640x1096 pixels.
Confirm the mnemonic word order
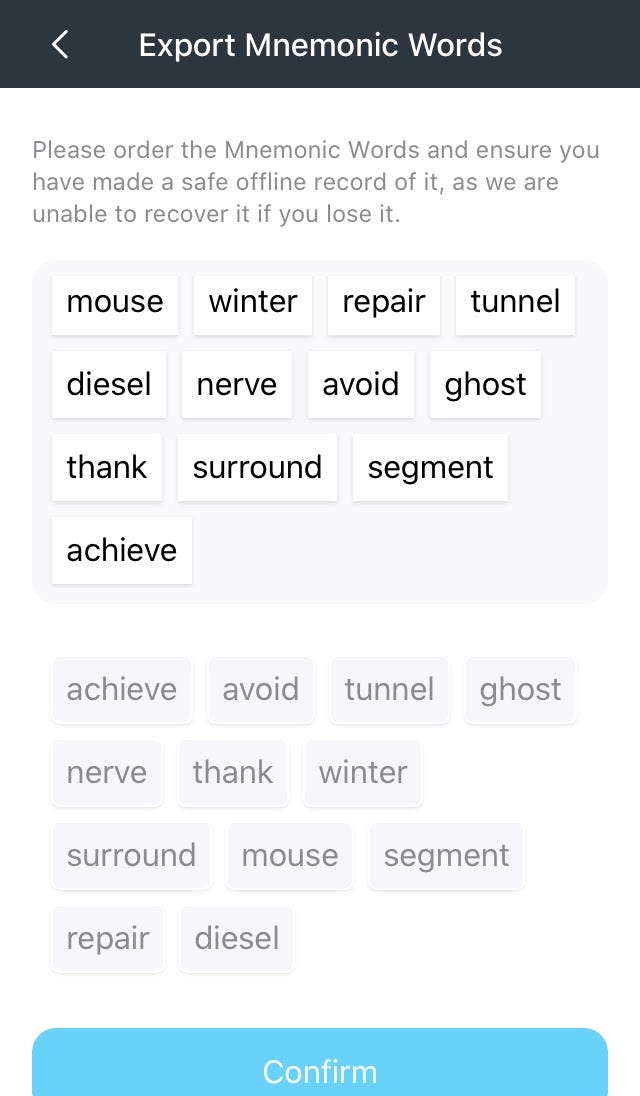pyautogui.click(x=320, y=1070)
